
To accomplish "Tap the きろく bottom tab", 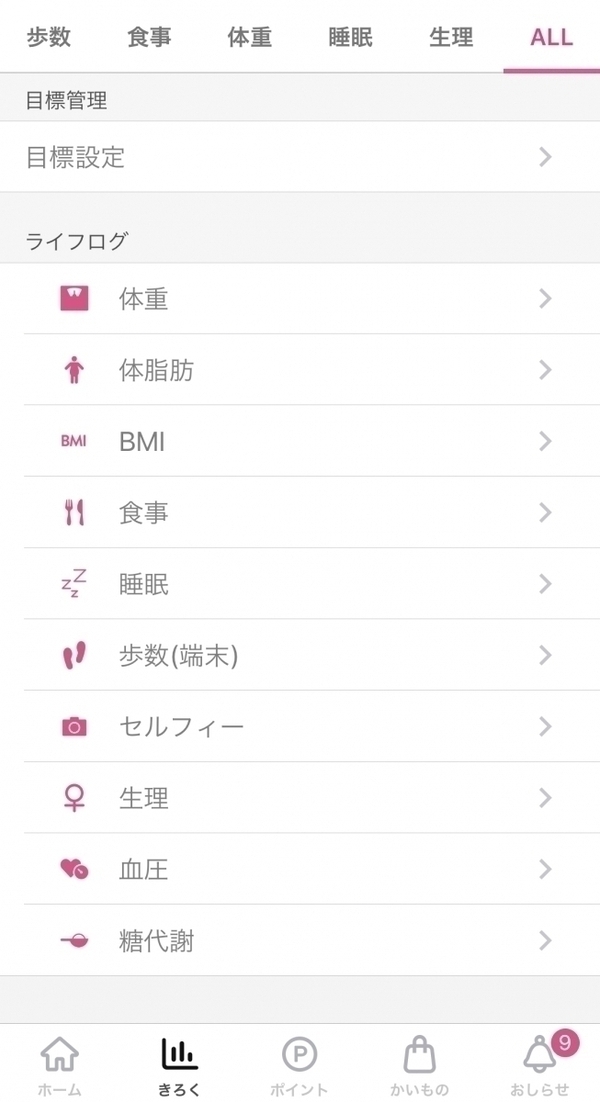I will [x=179, y=1065].
